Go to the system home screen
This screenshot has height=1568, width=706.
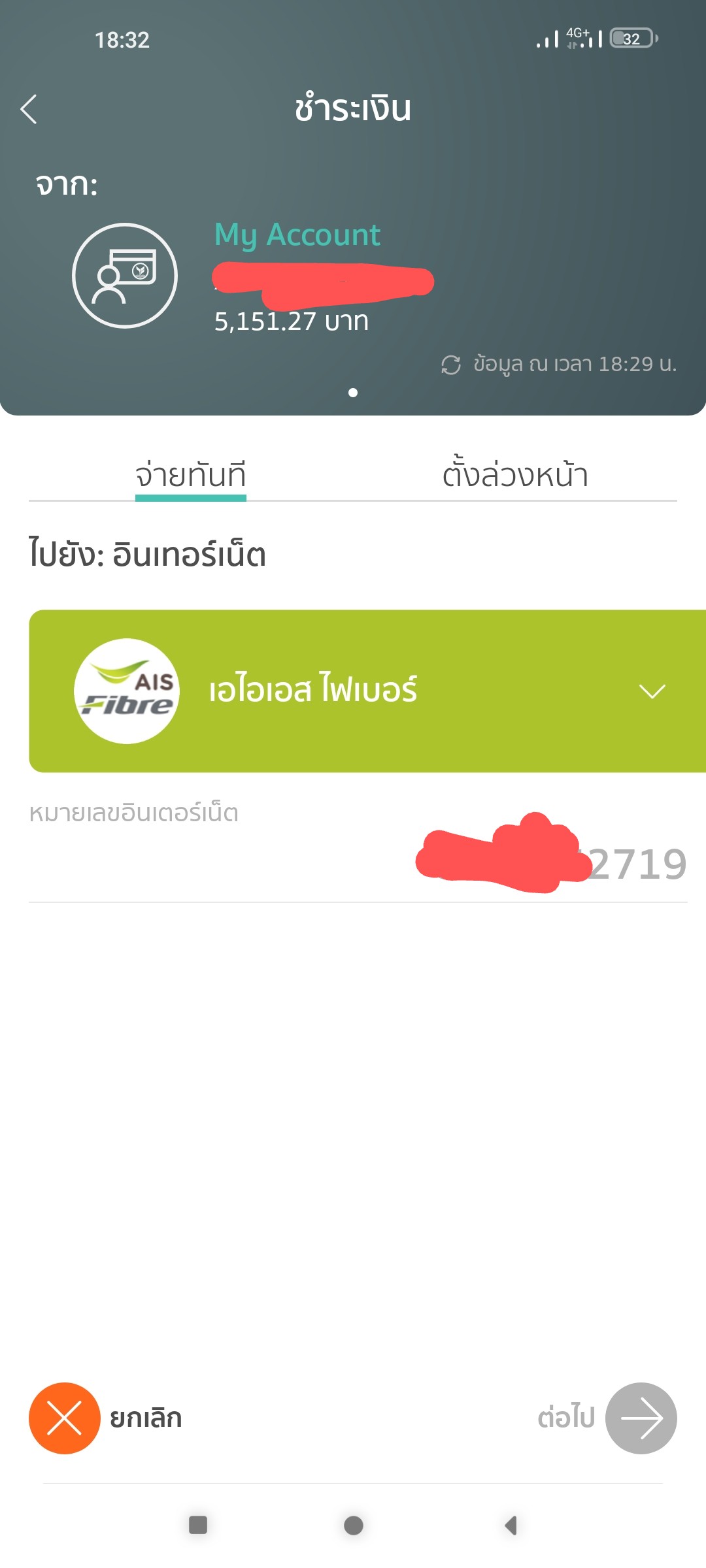point(354,1525)
